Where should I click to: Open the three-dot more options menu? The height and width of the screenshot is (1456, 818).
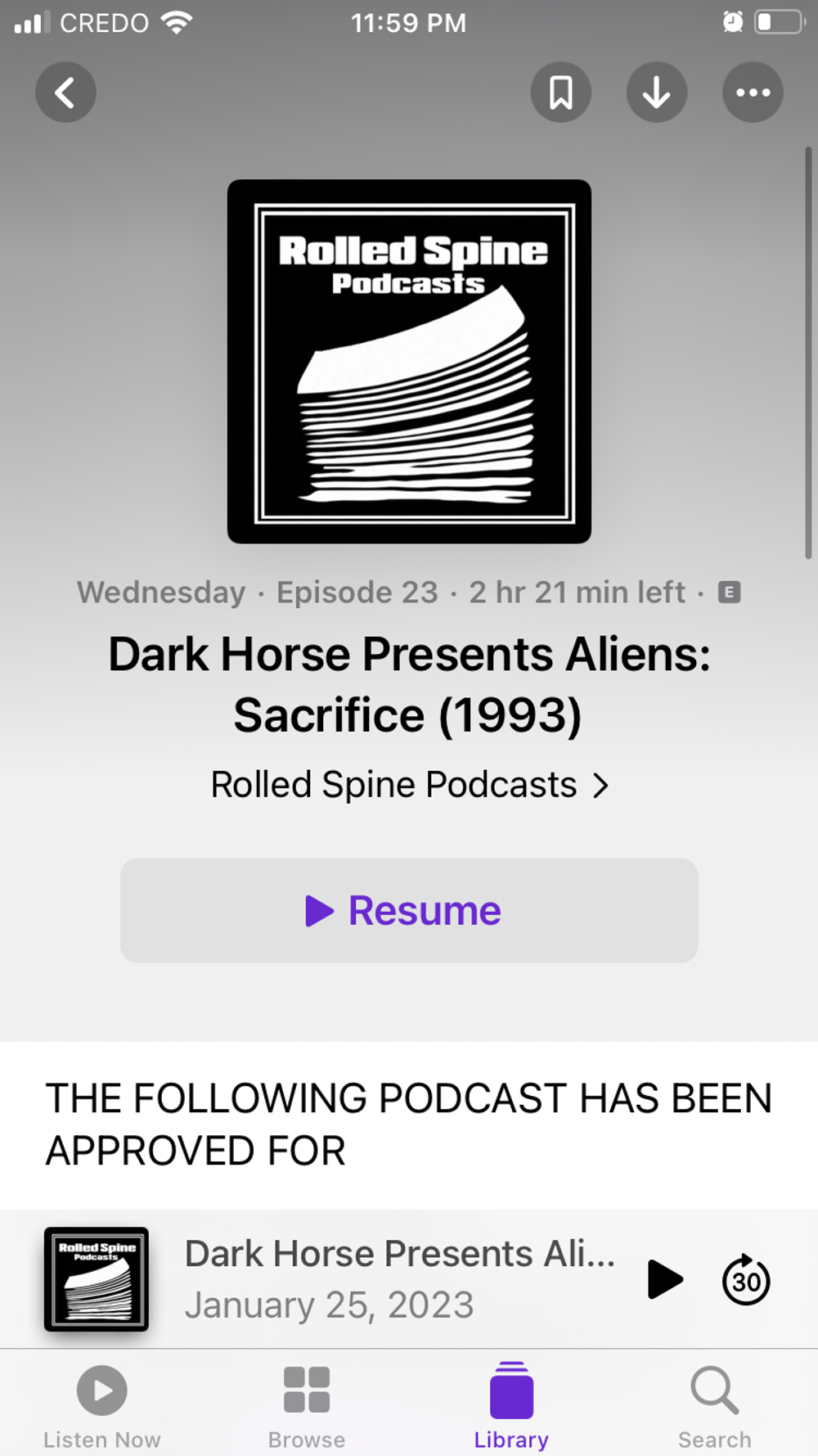point(752,92)
